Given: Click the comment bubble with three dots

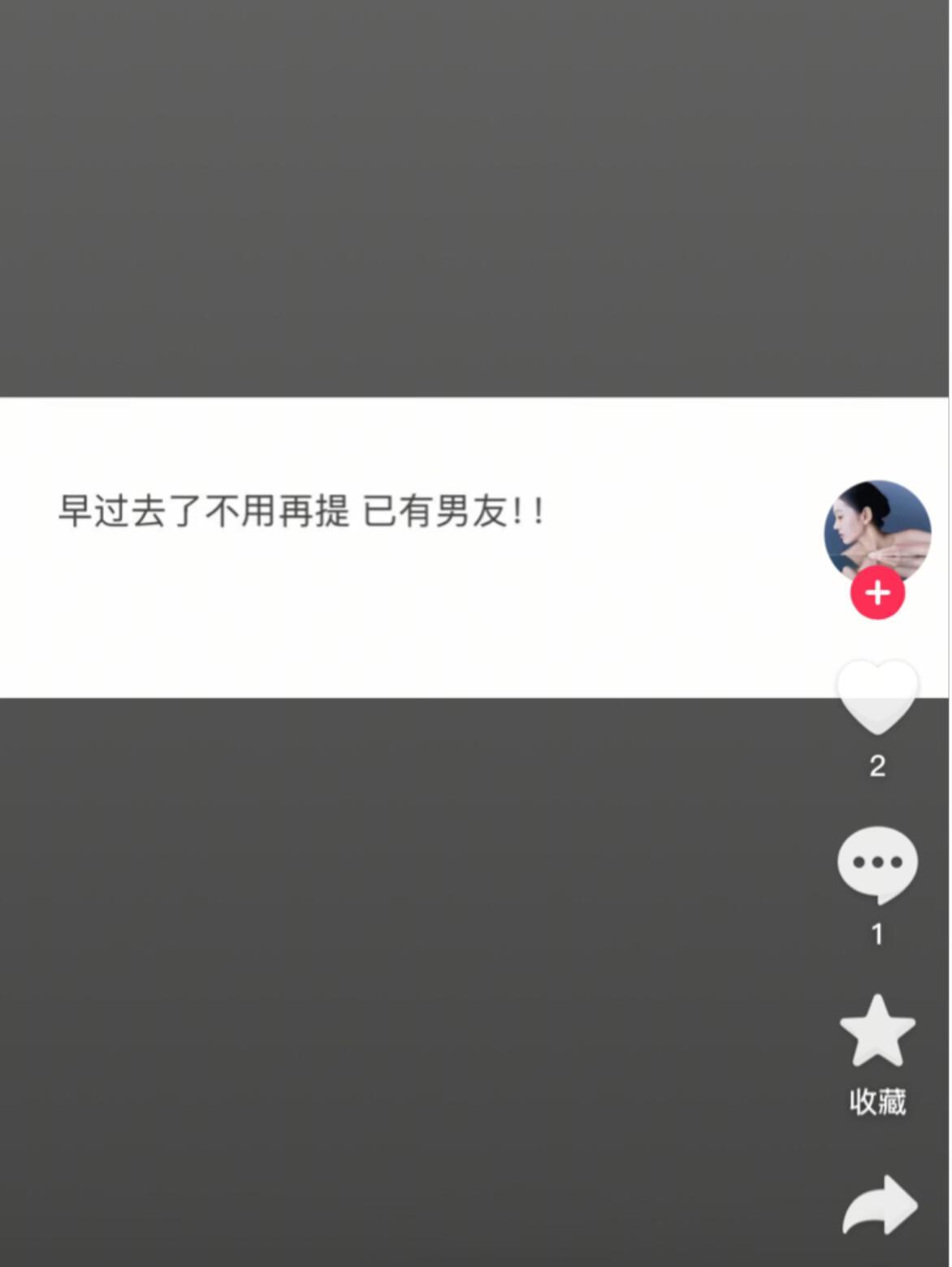Looking at the screenshot, I should (x=876, y=865).
